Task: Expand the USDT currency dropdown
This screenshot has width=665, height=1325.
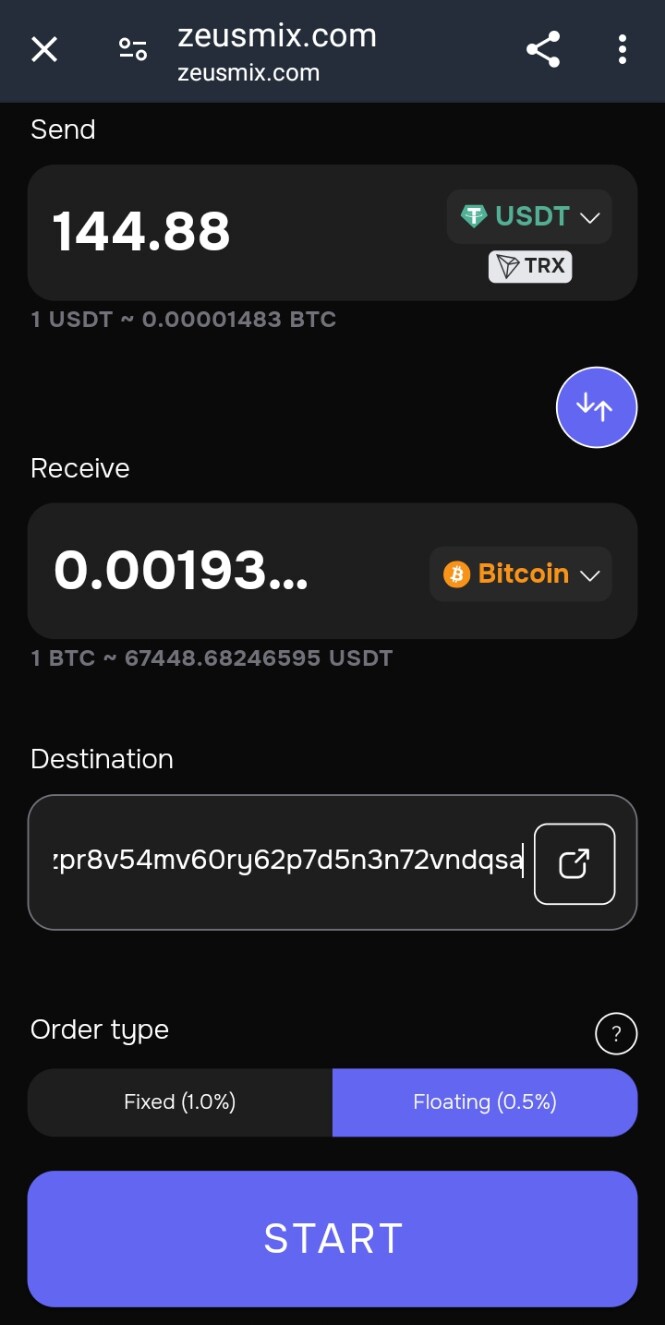Action: [529, 217]
